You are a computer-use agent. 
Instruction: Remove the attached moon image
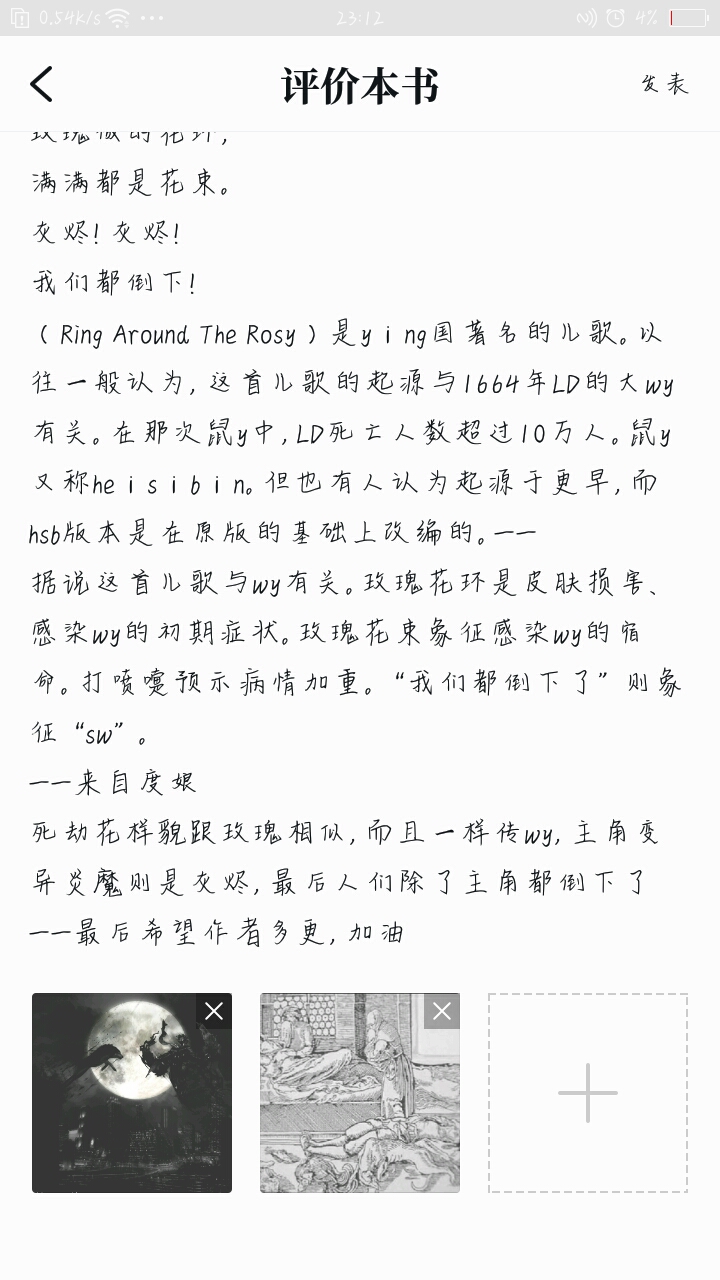tap(213, 1011)
